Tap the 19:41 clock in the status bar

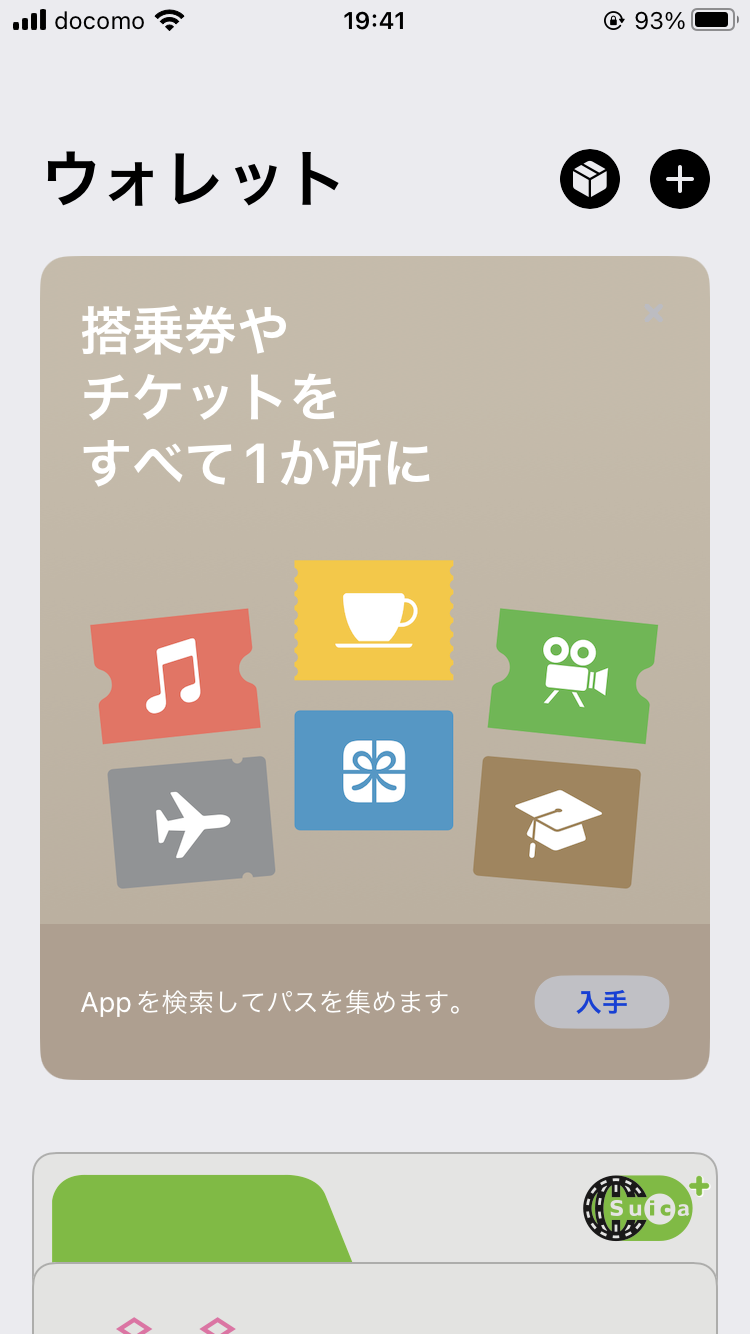click(375, 20)
